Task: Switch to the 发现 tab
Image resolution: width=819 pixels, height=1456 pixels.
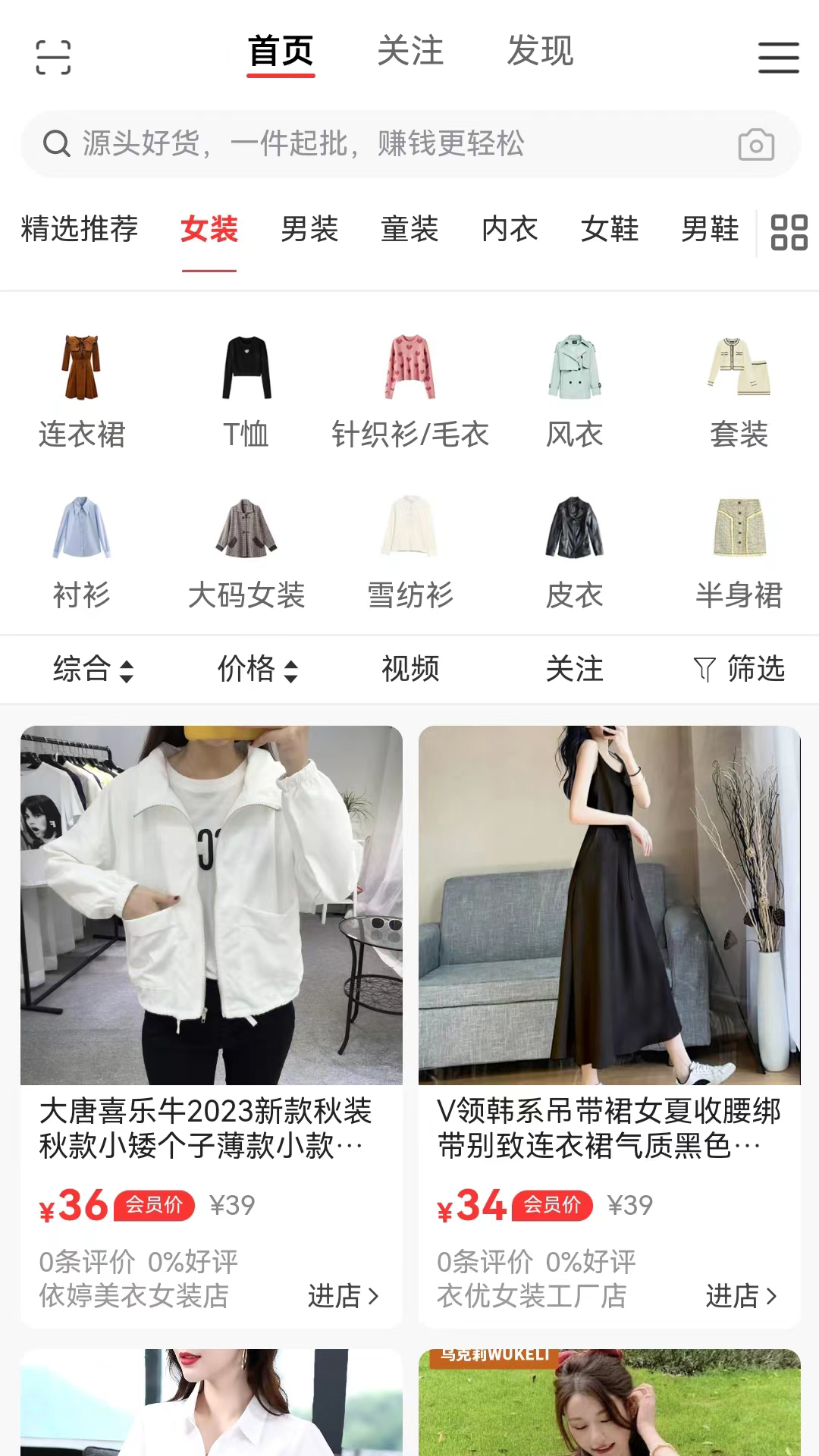Action: pyautogui.click(x=540, y=52)
